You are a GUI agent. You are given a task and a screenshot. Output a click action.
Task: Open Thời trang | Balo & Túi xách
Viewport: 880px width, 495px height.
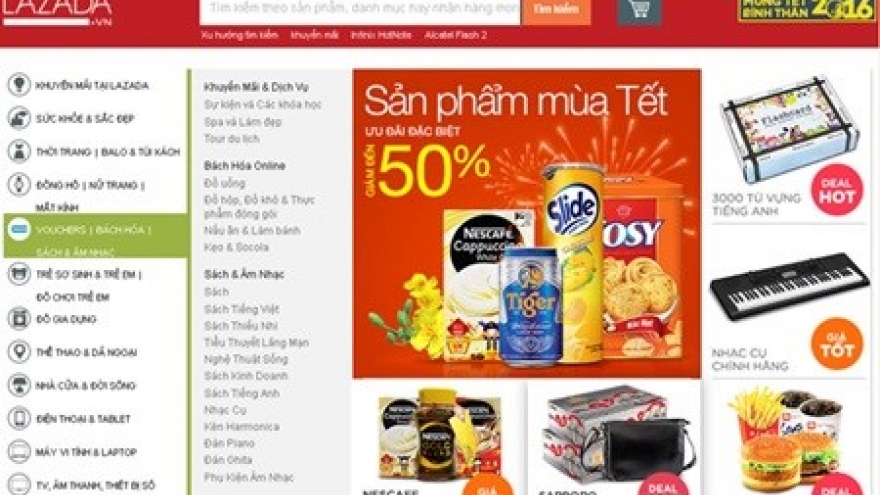[107, 152]
